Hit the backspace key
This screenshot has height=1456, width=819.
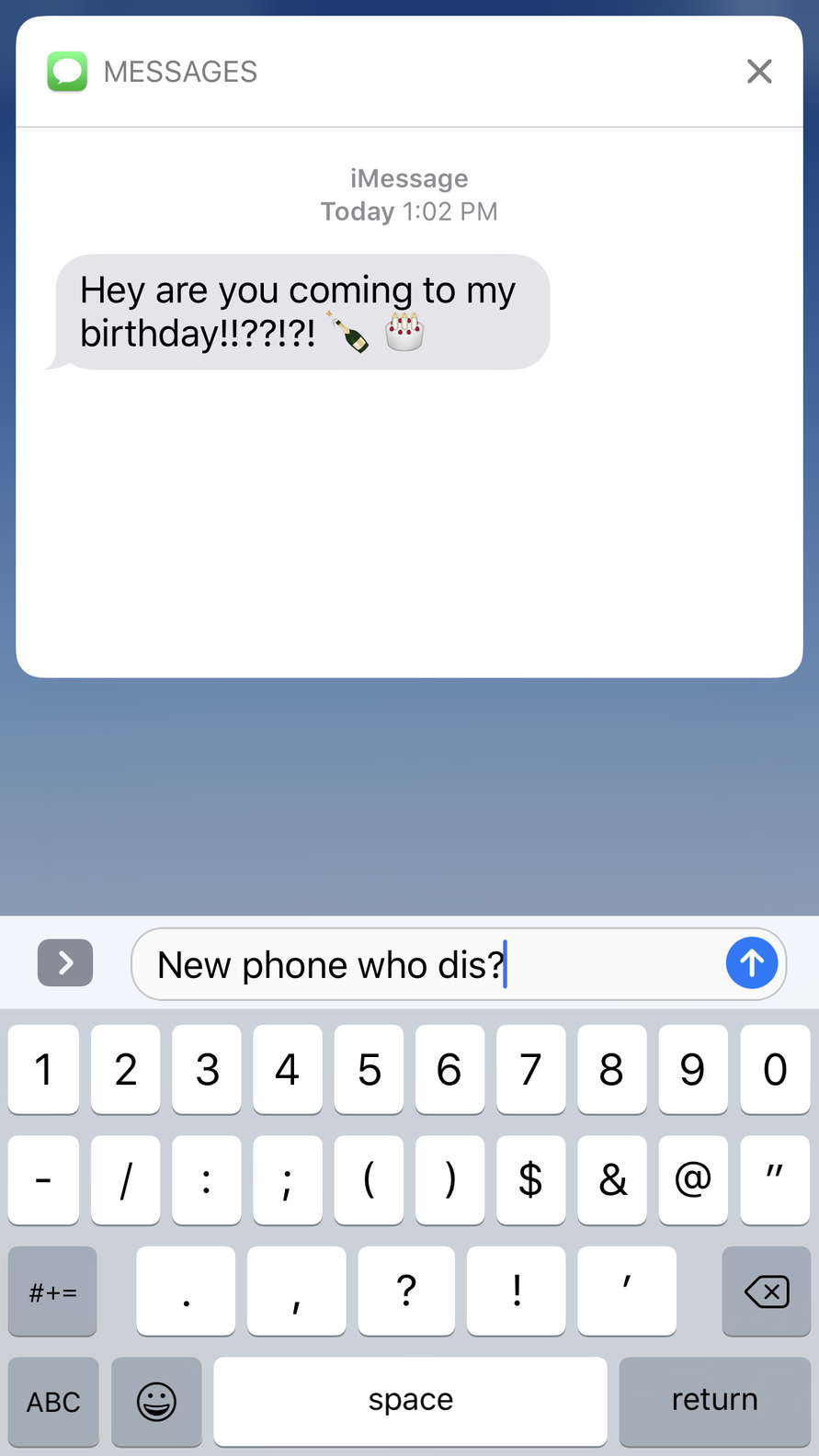pyautogui.click(x=766, y=1291)
